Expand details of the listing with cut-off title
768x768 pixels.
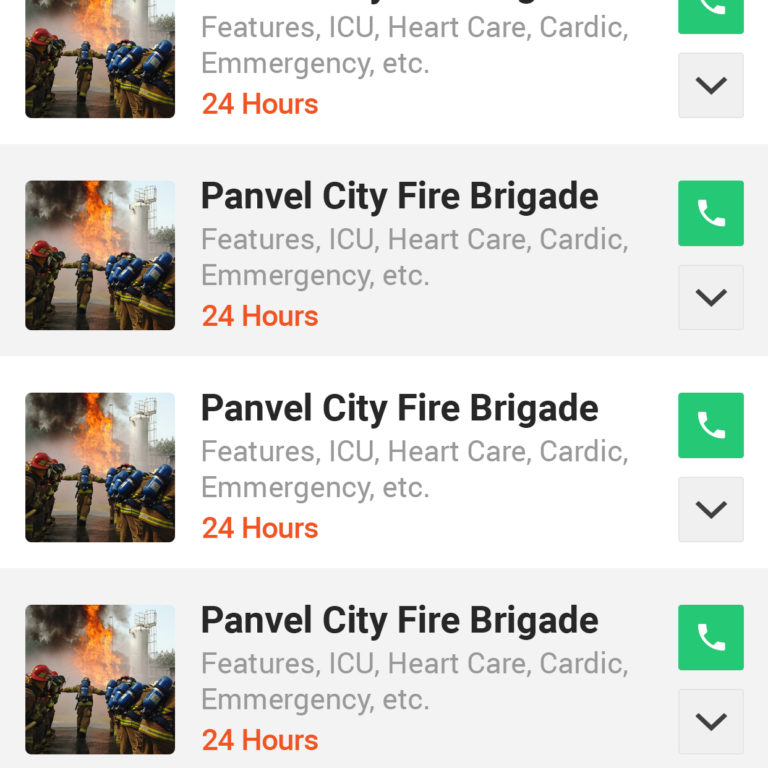[710, 86]
